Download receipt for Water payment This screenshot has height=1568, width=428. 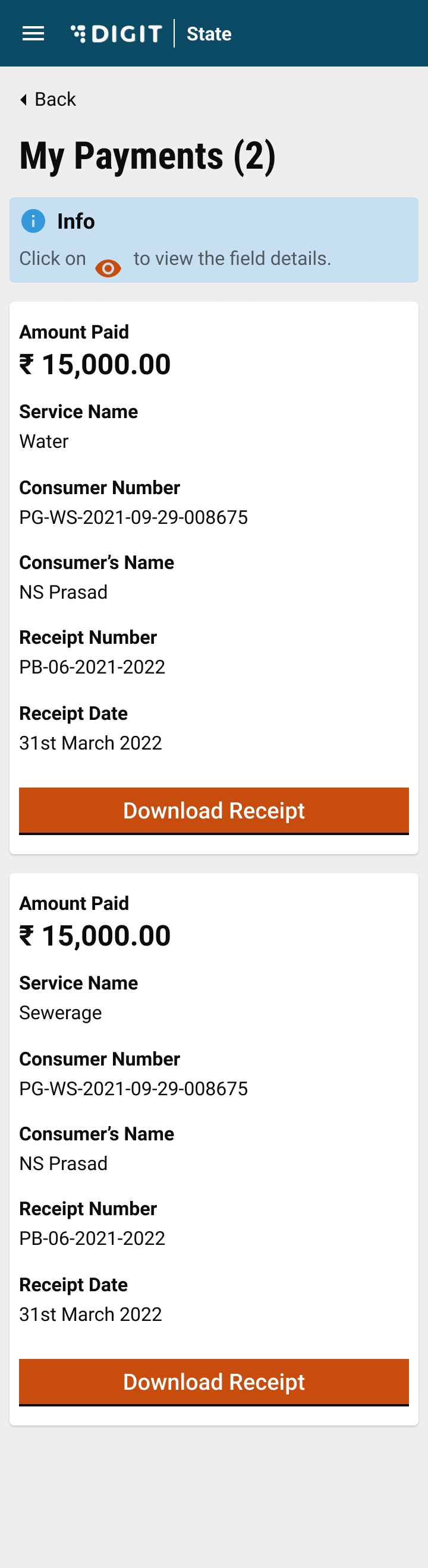(213, 810)
